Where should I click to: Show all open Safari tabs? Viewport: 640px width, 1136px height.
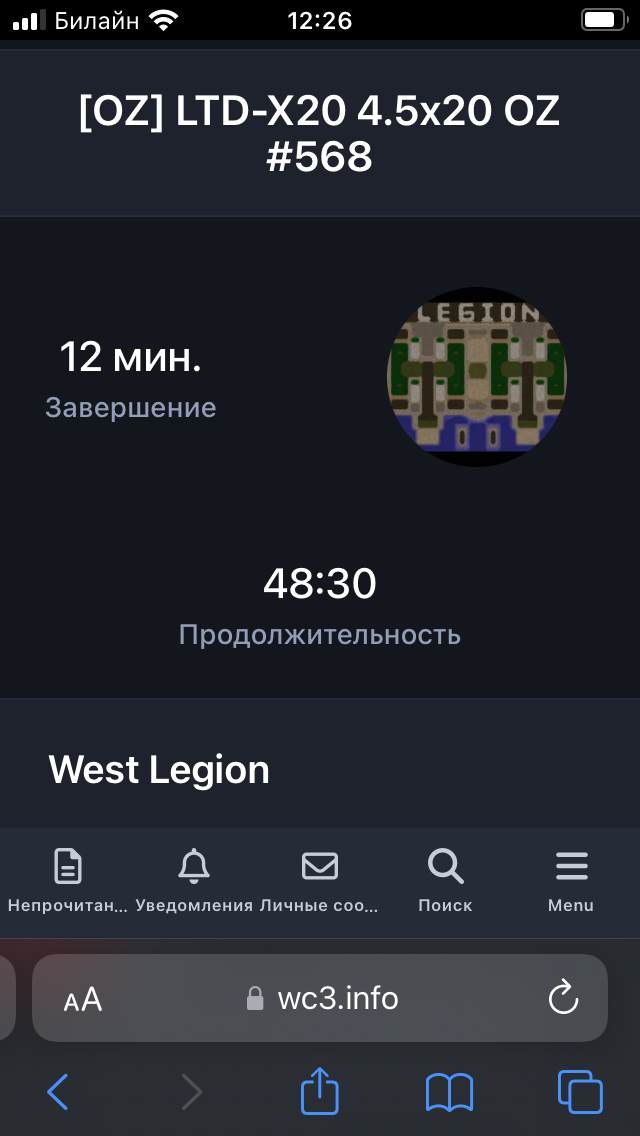point(579,1092)
